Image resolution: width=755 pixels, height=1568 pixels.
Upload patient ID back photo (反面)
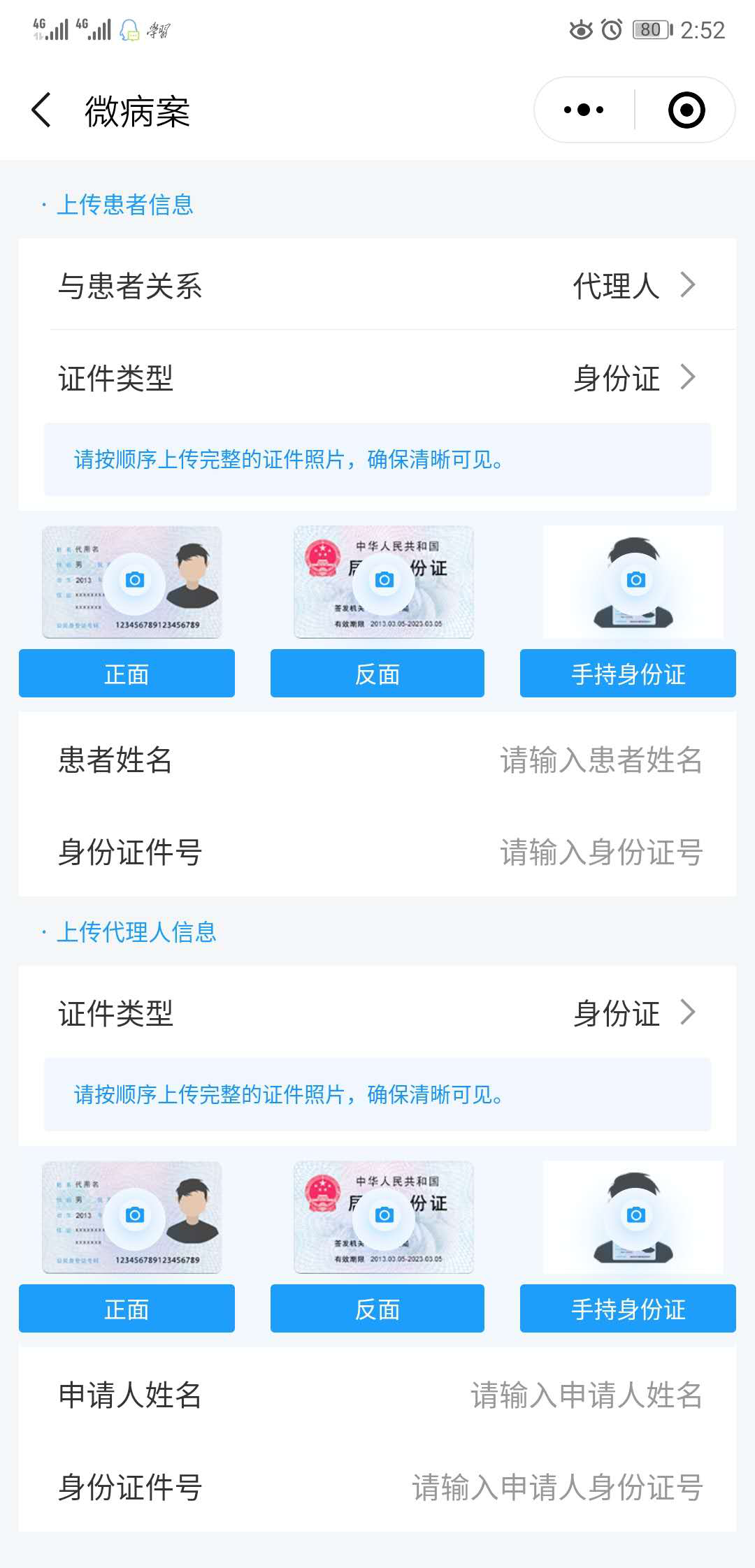pyautogui.click(x=384, y=581)
